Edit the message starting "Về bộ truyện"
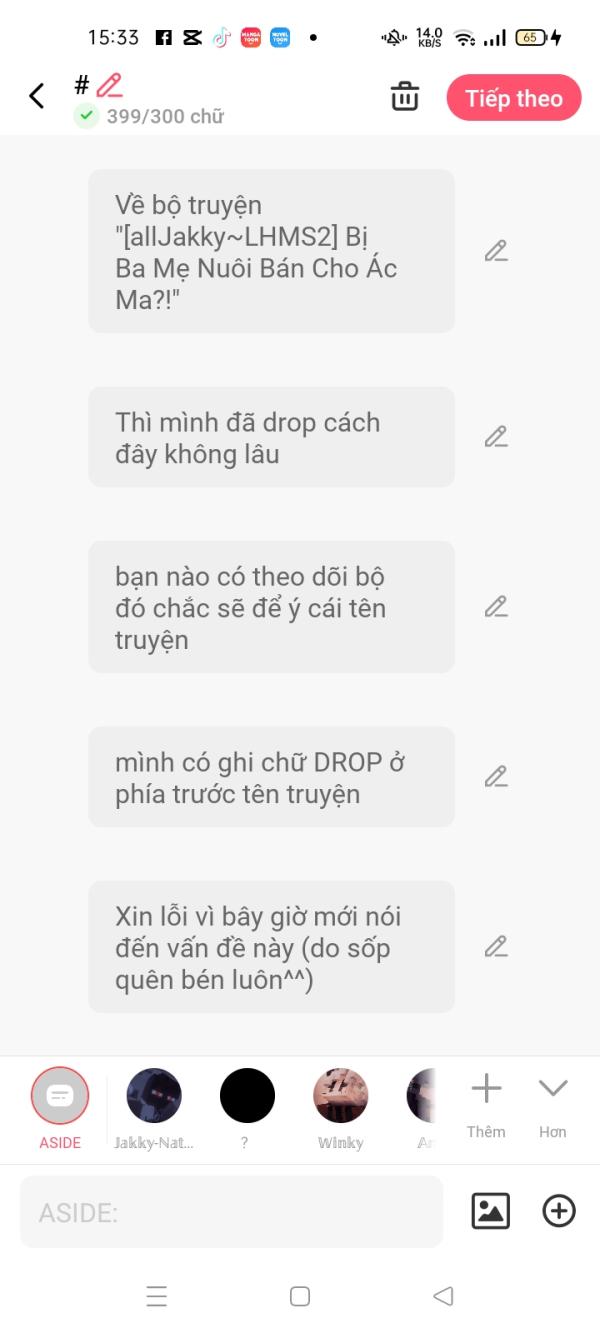 [x=496, y=251]
